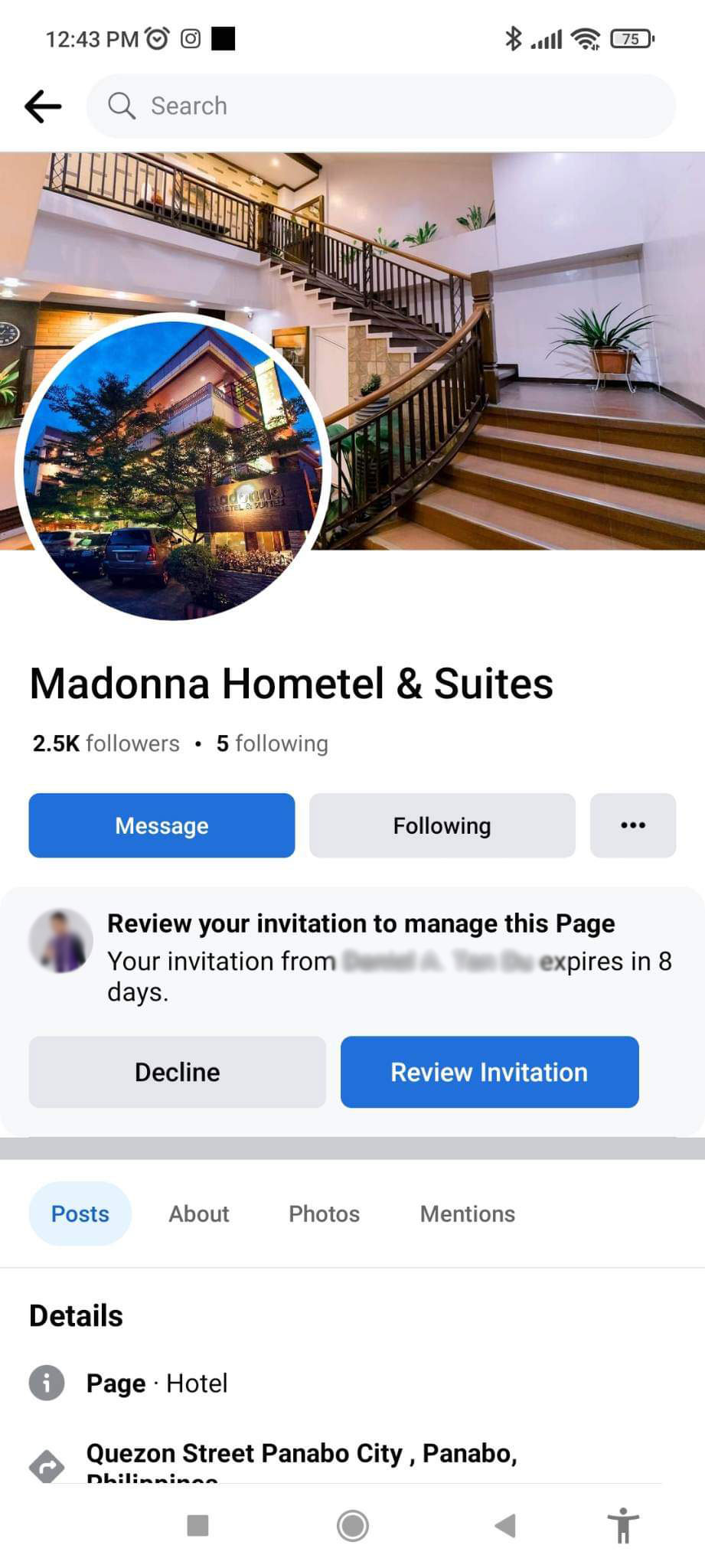Tap Review Invitation
Screen dimensions: 705x1568
tap(489, 1072)
